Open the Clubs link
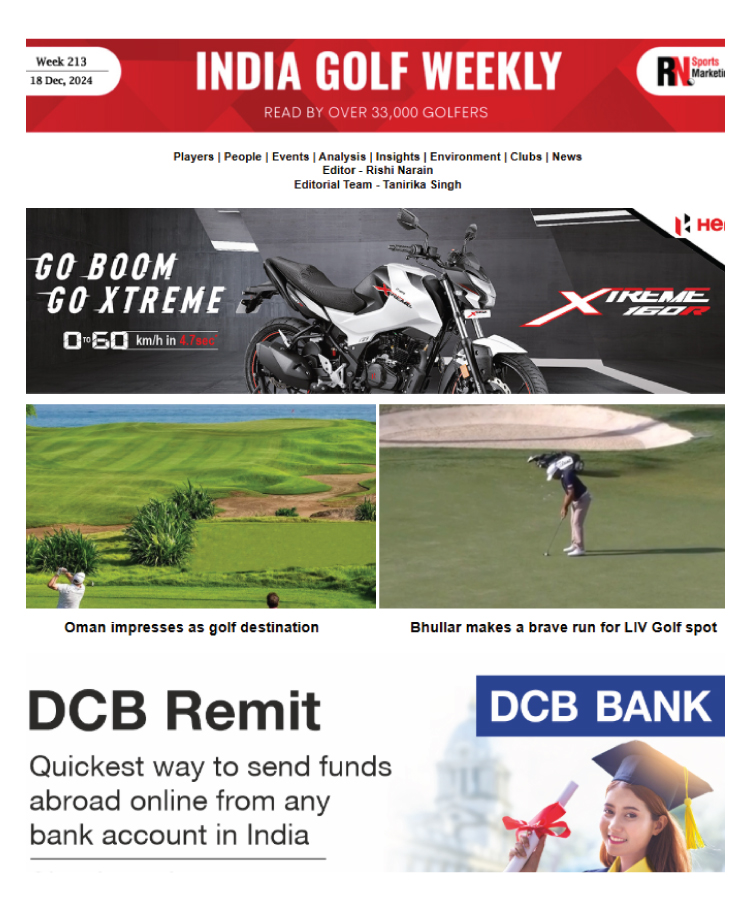 coord(526,157)
